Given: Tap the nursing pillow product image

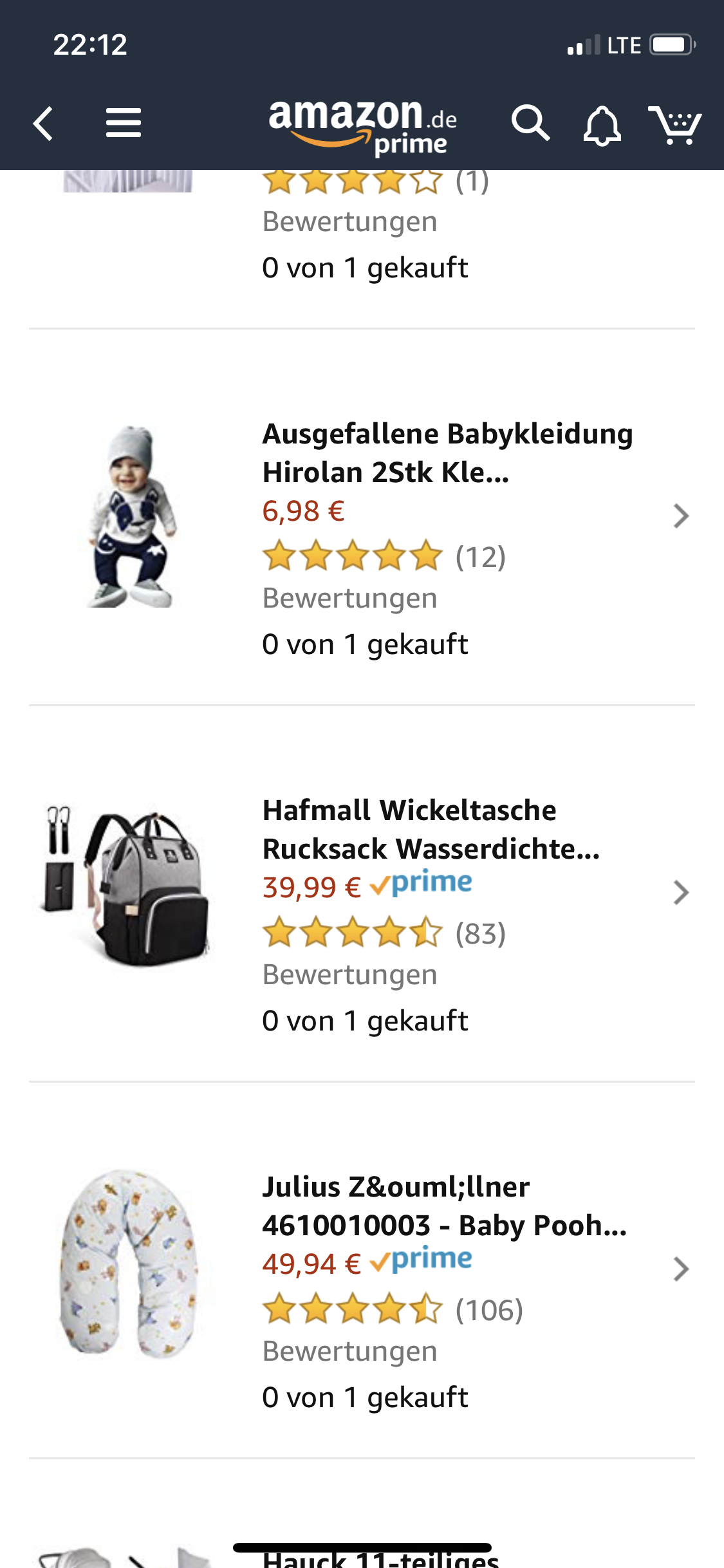Looking at the screenshot, I should (x=129, y=1263).
